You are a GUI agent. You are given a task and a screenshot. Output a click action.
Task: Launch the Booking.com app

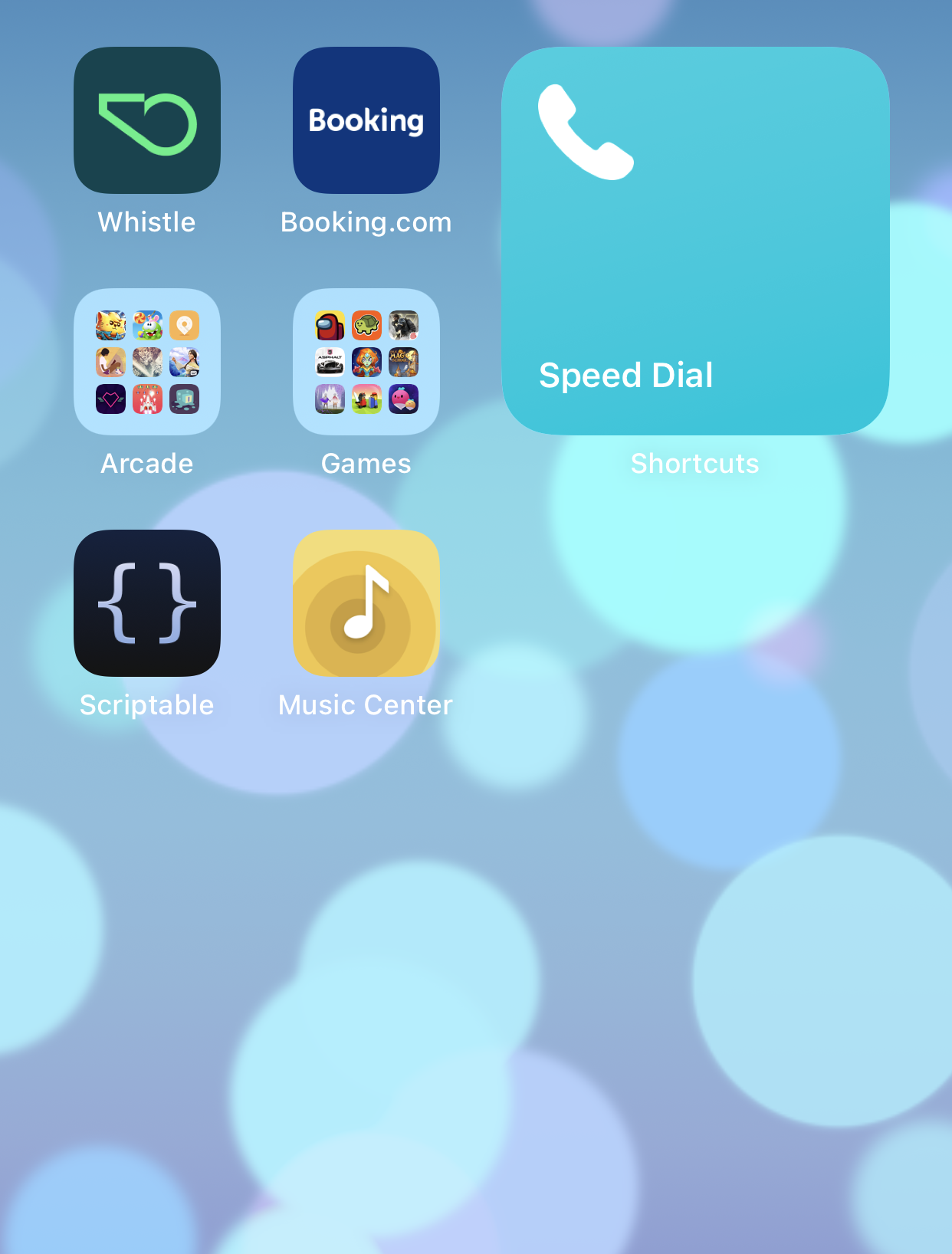click(x=366, y=120)
